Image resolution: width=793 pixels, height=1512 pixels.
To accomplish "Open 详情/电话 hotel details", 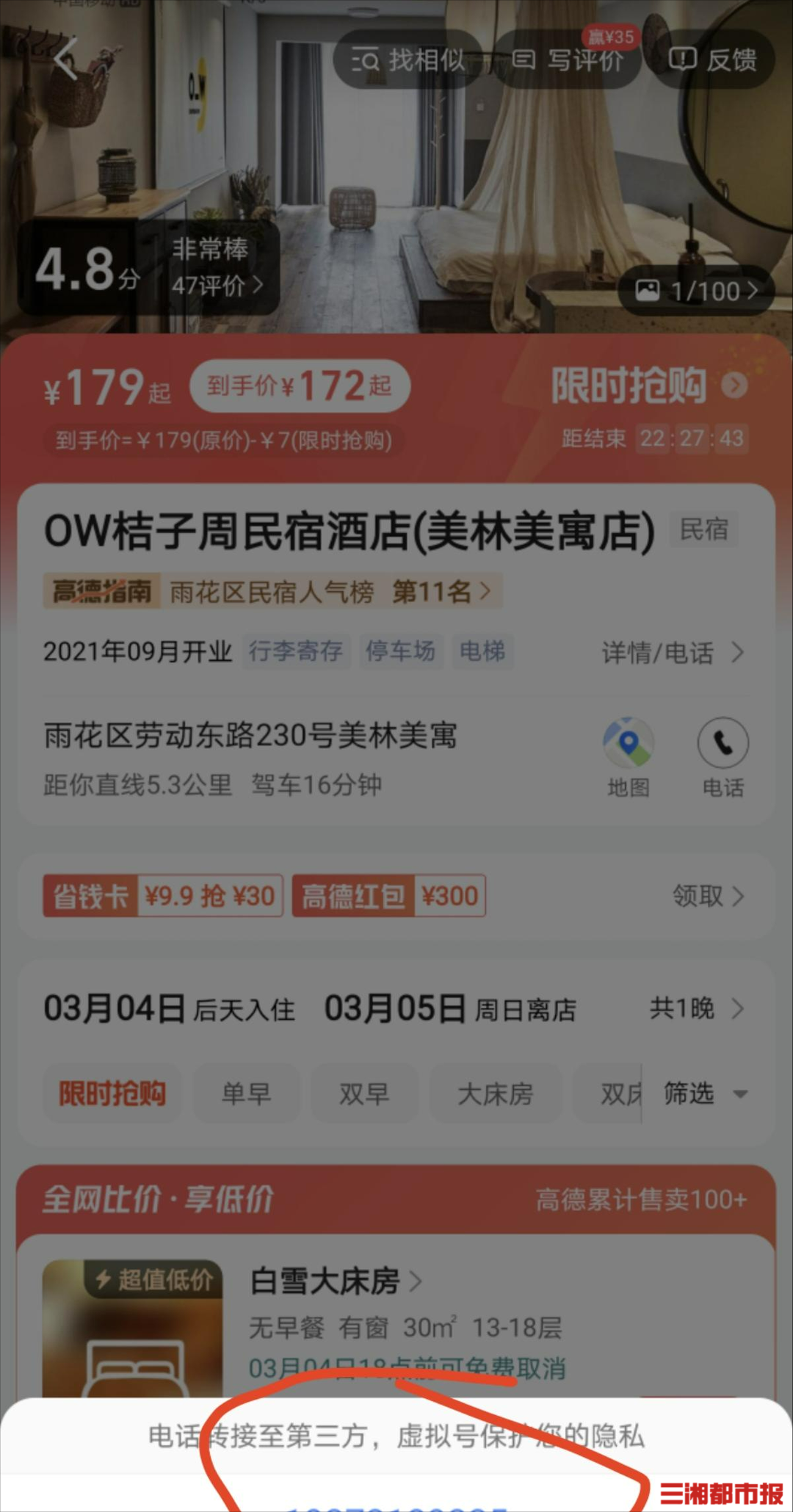I will point(672,652).
